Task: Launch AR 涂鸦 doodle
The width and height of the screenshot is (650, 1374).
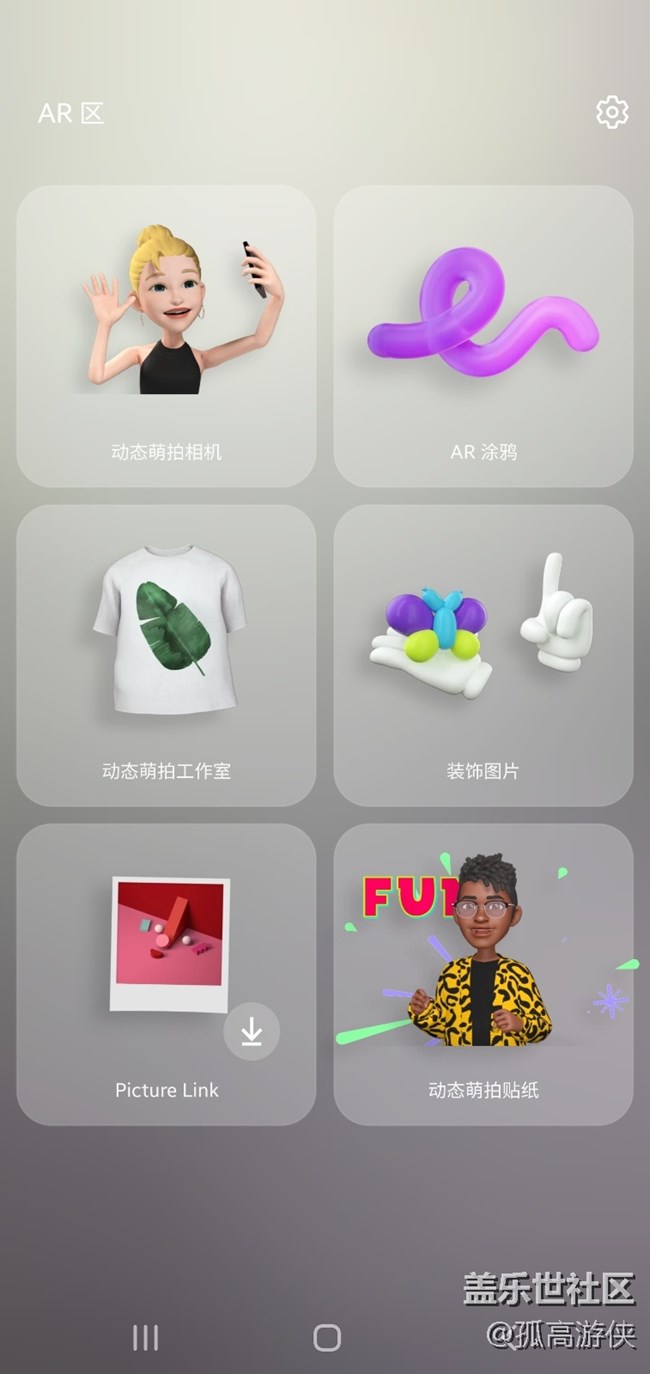Action: coord(483,336)
